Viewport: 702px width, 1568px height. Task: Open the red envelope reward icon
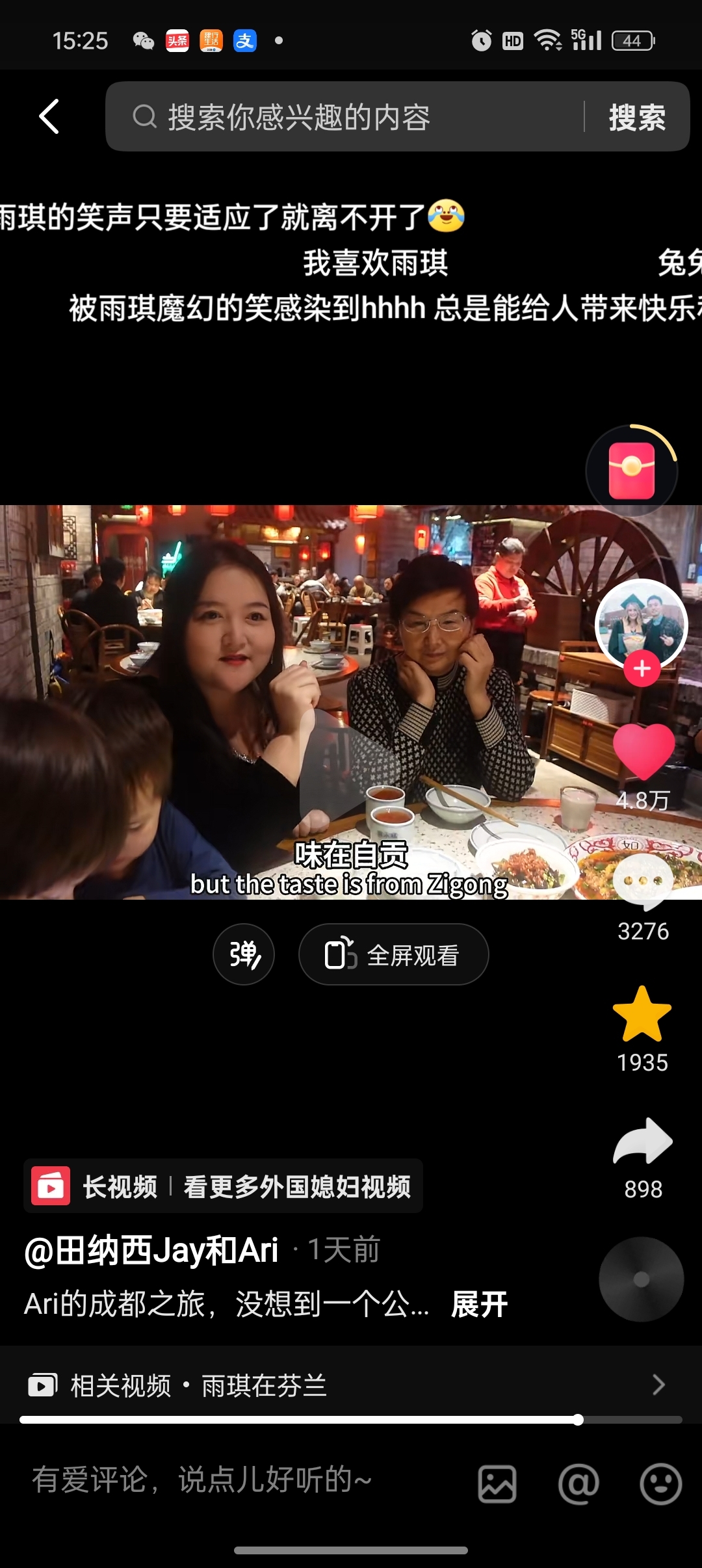(631, 471)
